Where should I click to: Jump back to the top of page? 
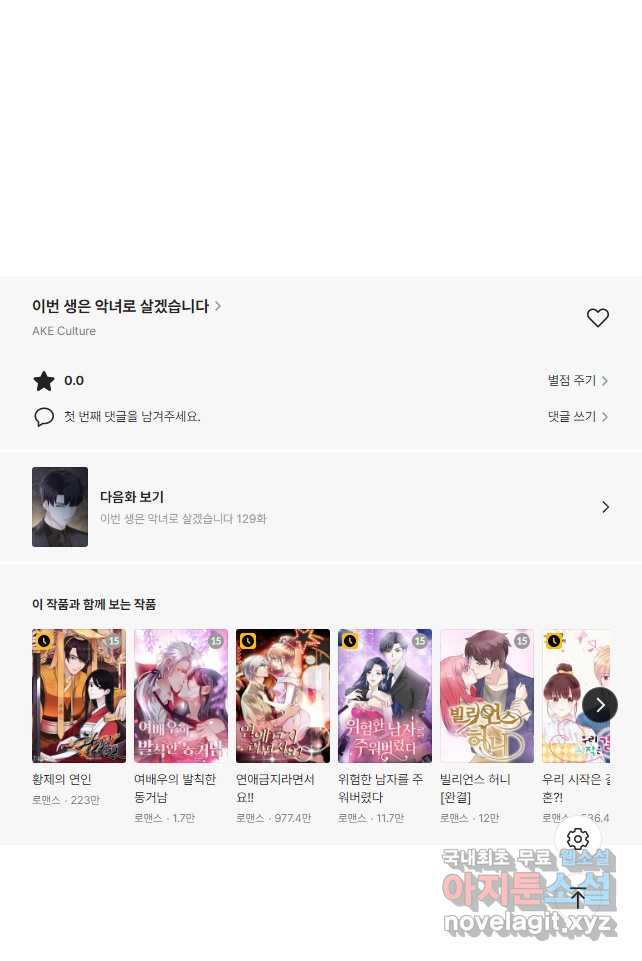click(x=578, y=897)
